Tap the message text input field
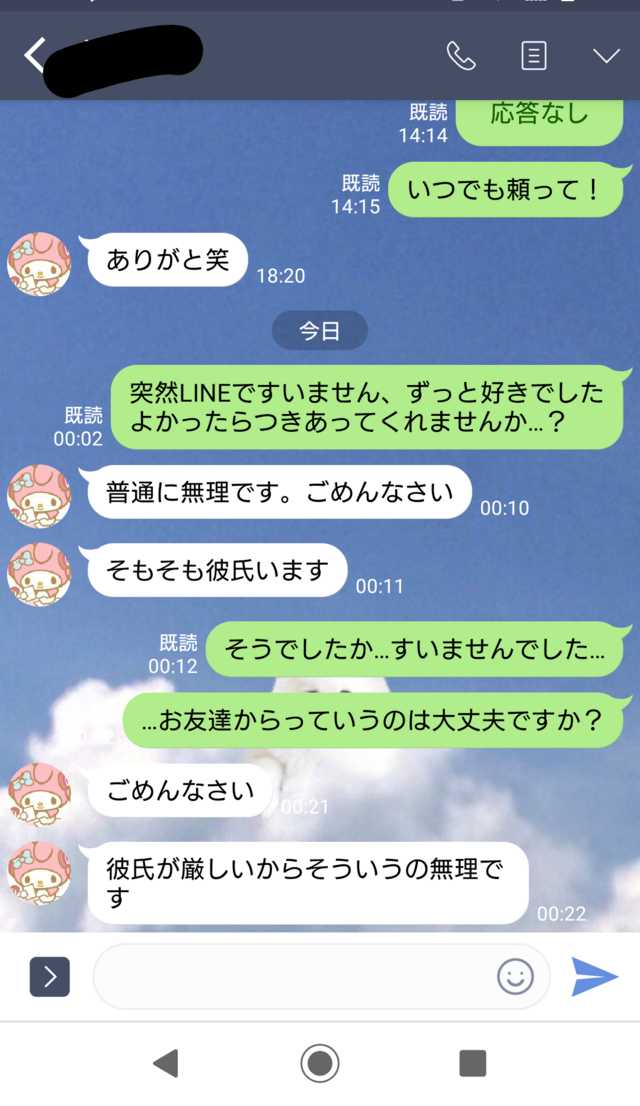 click(x=295, y=977)
